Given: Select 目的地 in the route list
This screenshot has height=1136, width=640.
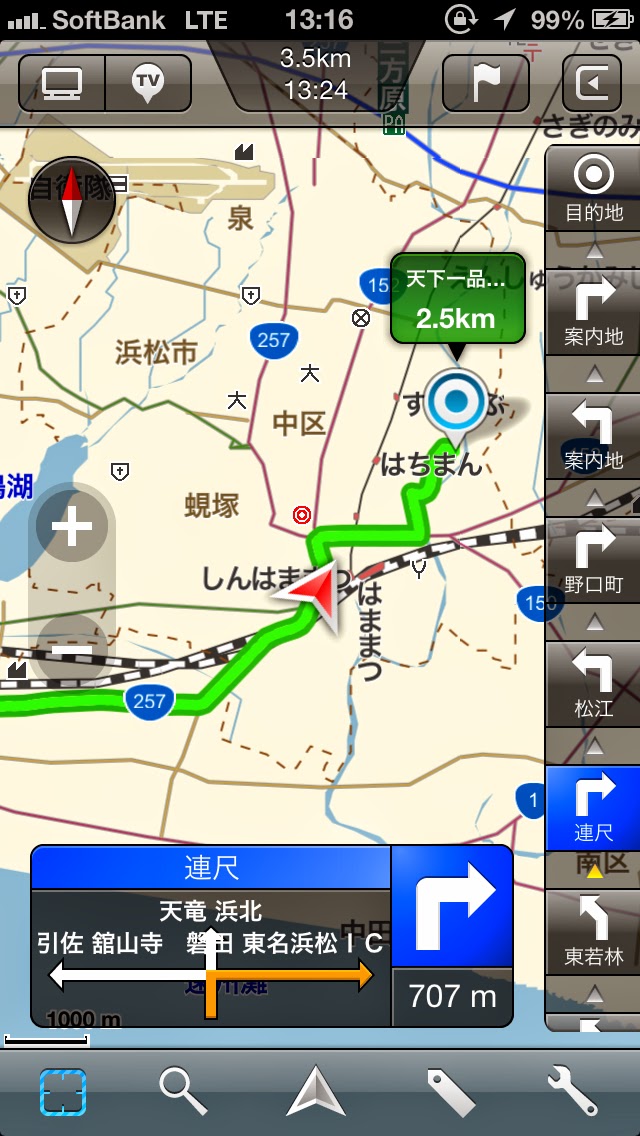Looking at the screenshot, I should click(x=594, y=189).
